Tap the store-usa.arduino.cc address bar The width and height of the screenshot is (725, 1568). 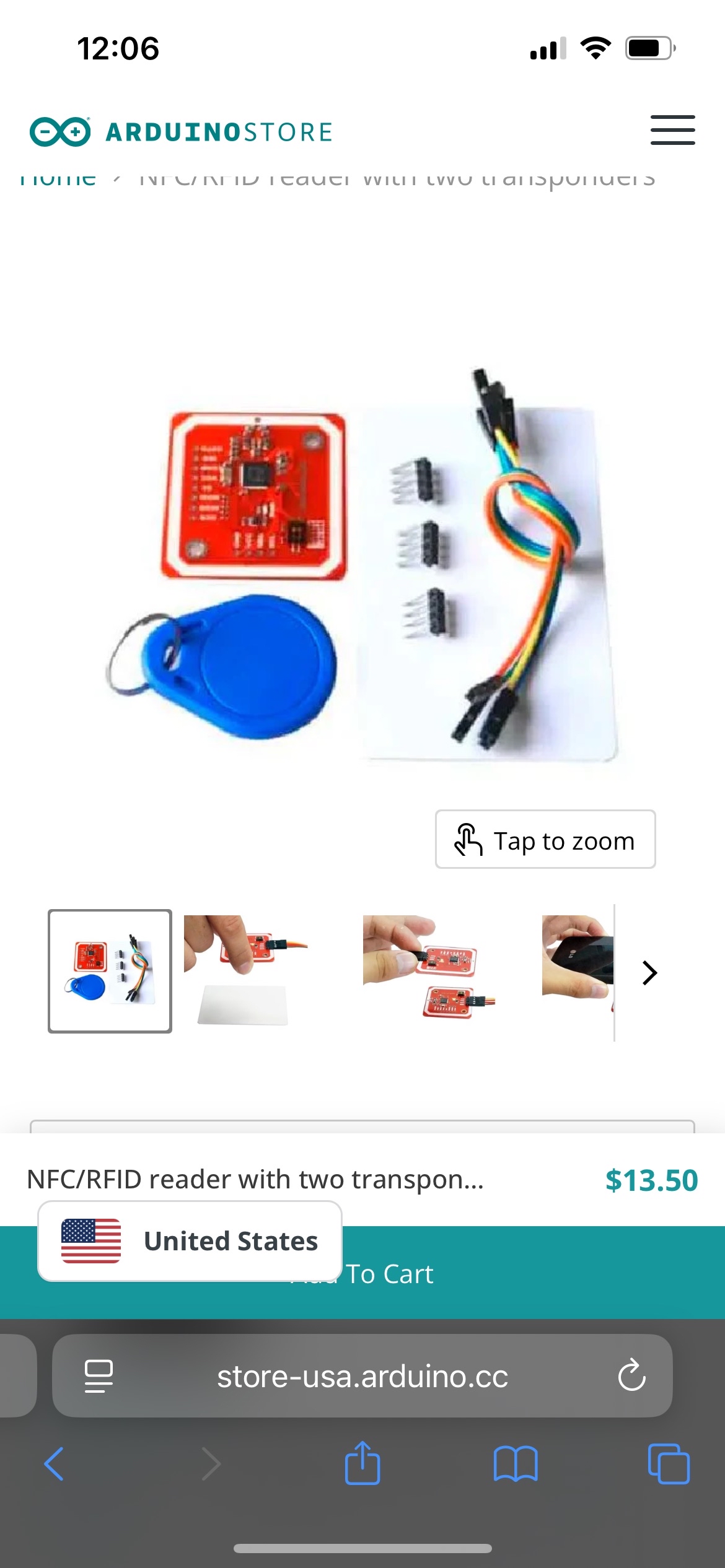click(x=362, y=1377)
